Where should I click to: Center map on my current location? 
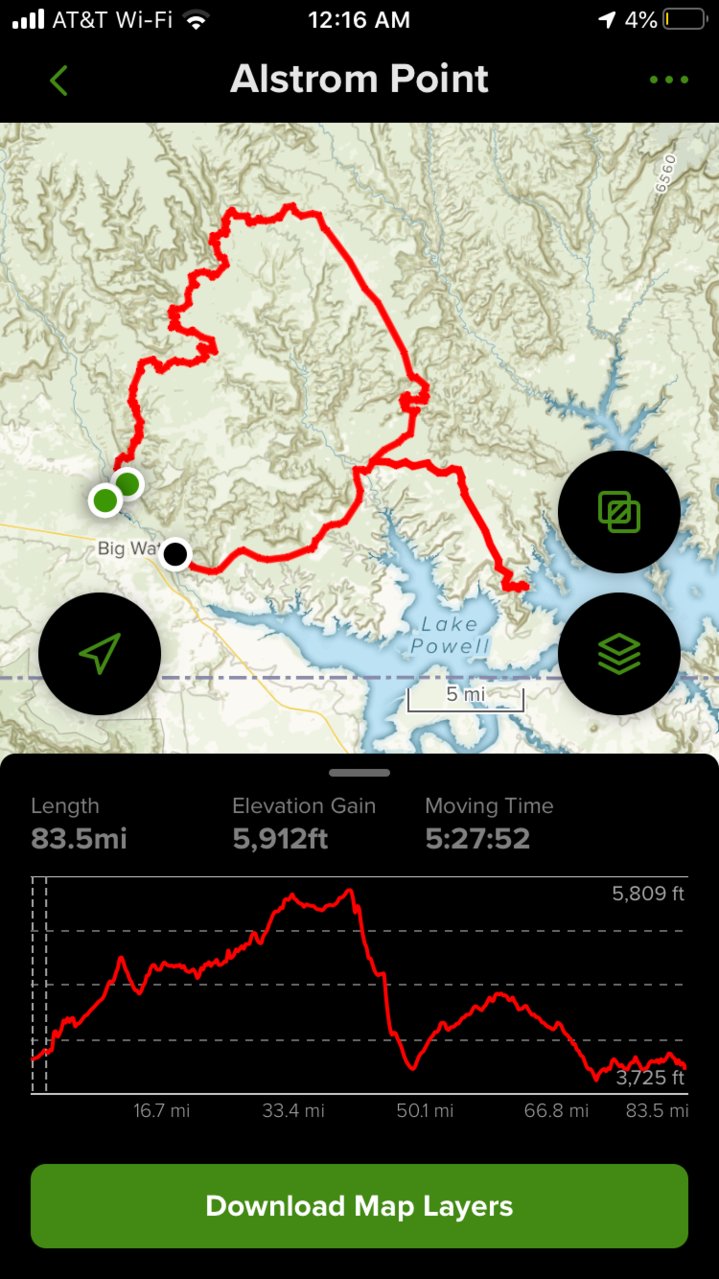[x=99, y=654]
